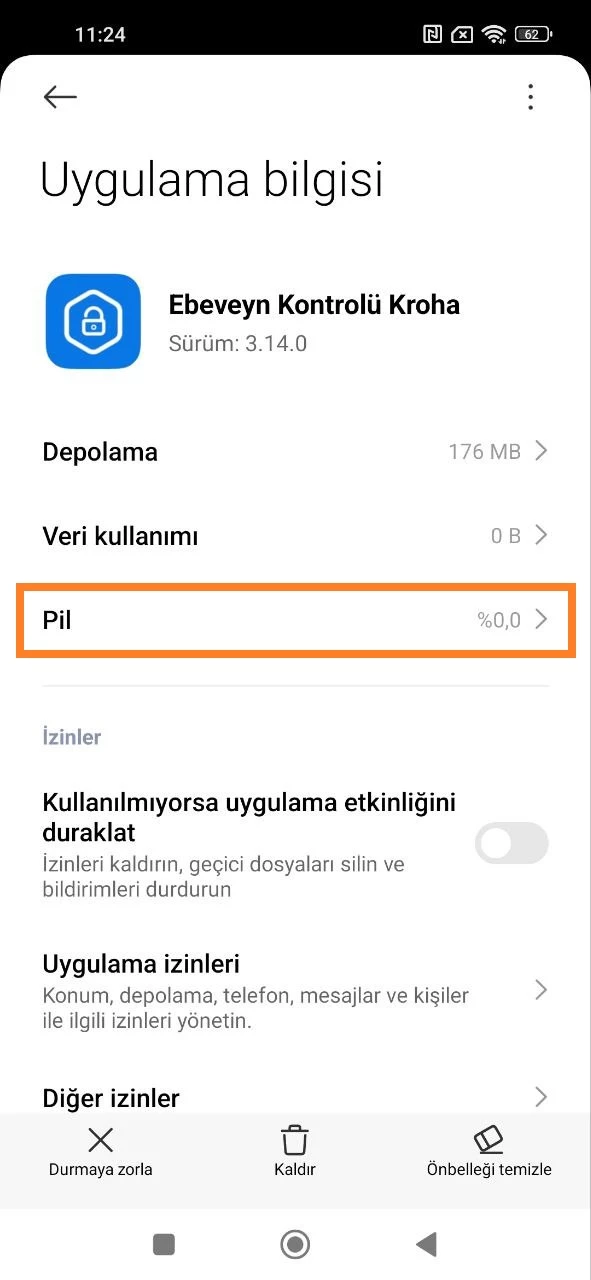Tap Durmaya zorla to force stop
The width and height of the screenshot is (591, 1280).
(x=100, y=1151)
